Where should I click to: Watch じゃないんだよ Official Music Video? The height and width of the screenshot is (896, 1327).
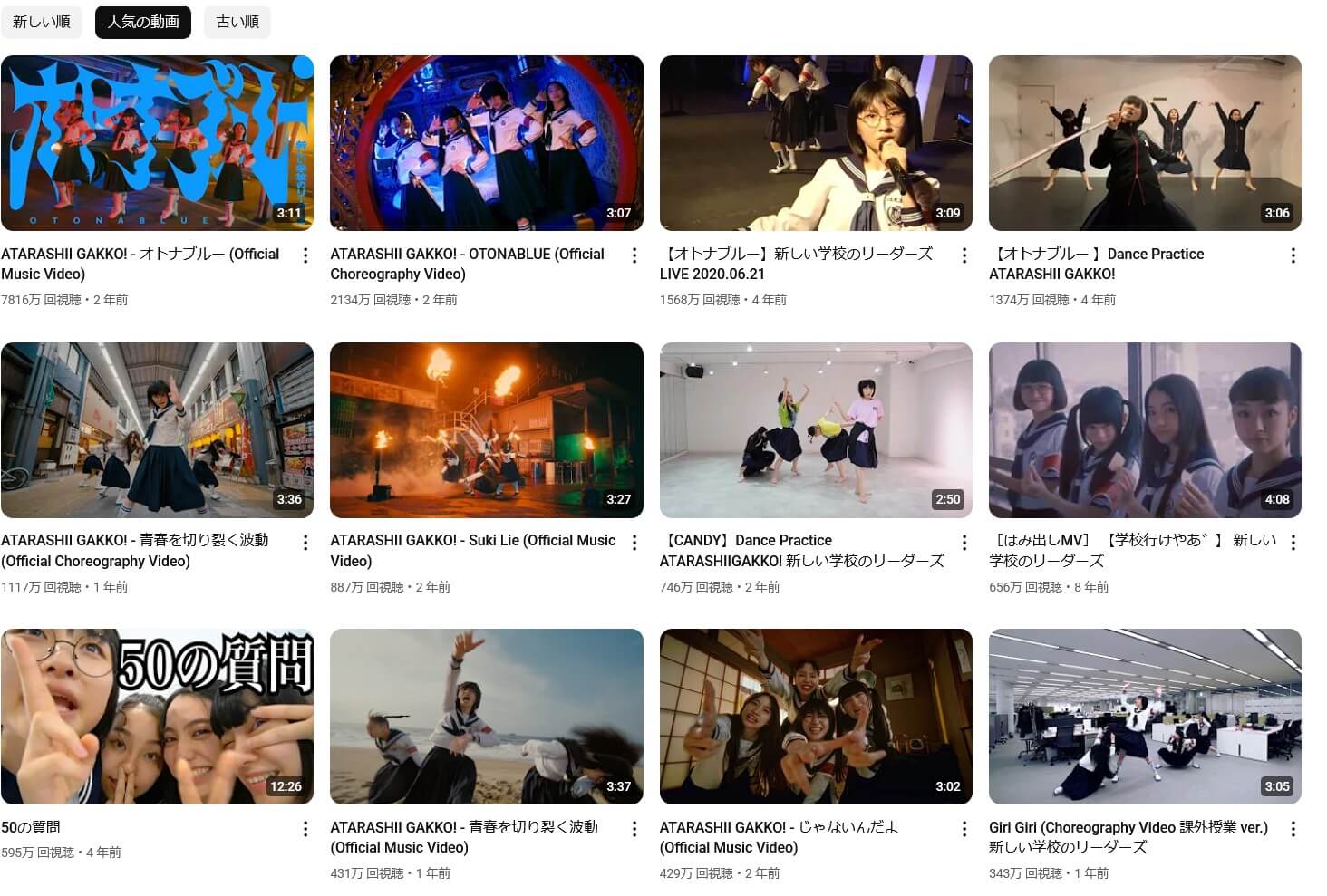pyautogui.click(x=816, y=717)
